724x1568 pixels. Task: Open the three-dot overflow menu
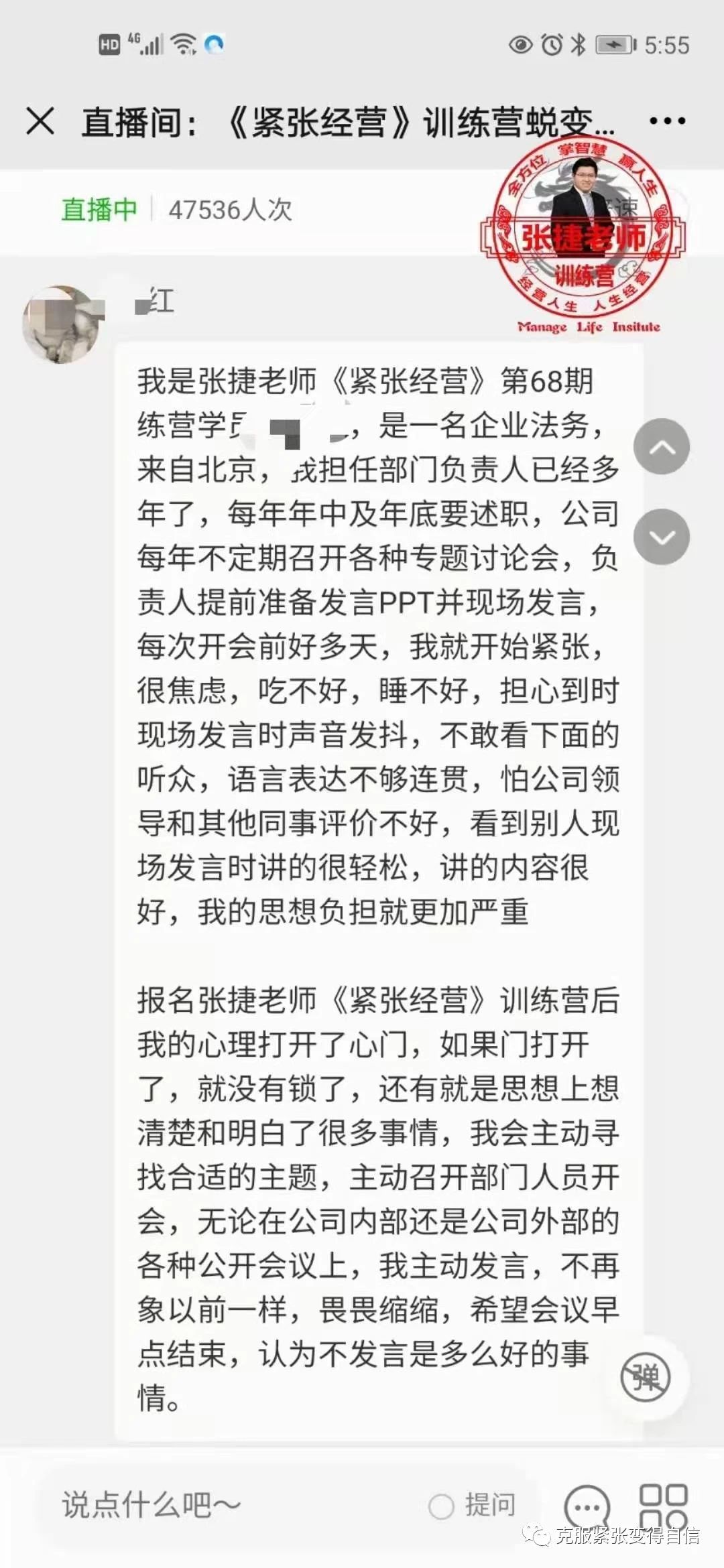[668, 121]
